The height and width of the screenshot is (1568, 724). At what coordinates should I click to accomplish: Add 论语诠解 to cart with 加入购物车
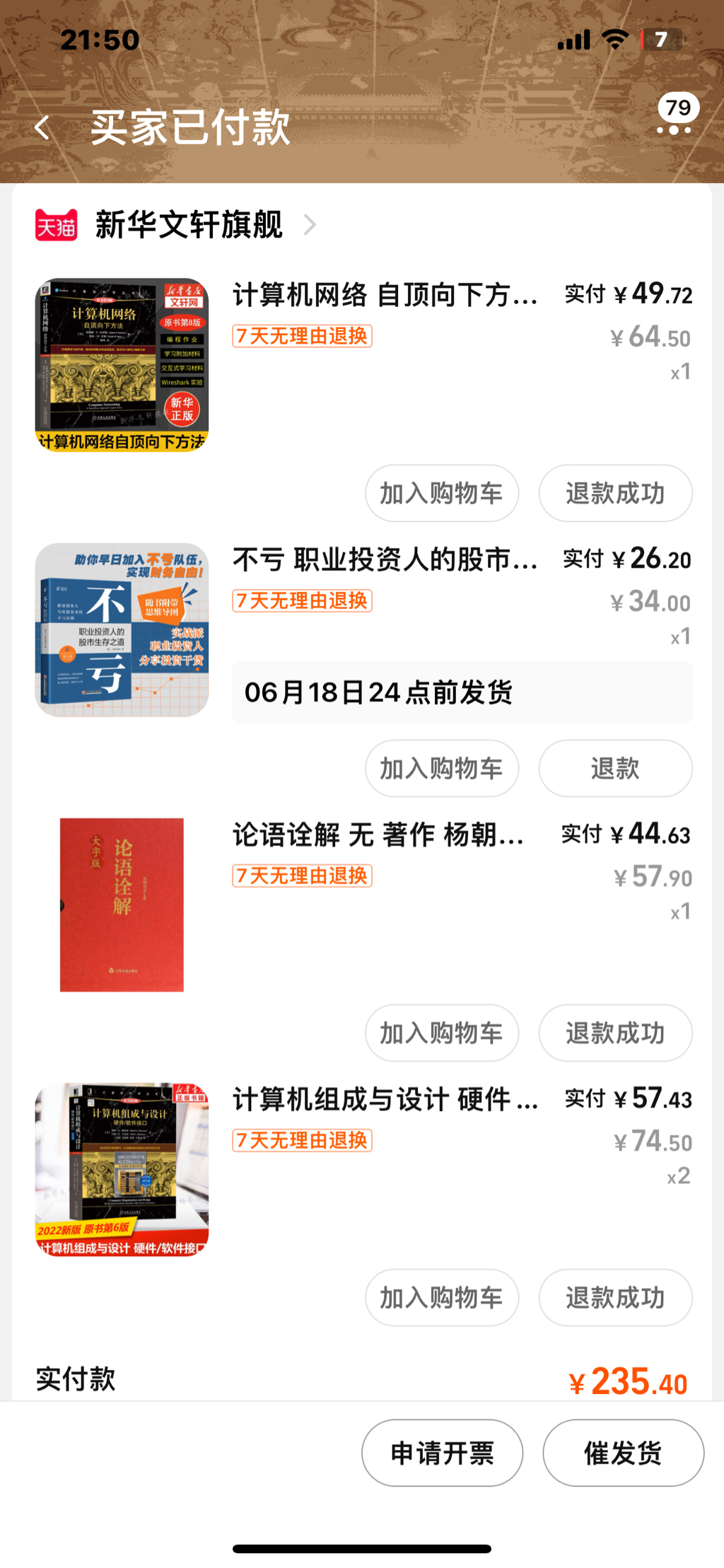[442, 1033]
